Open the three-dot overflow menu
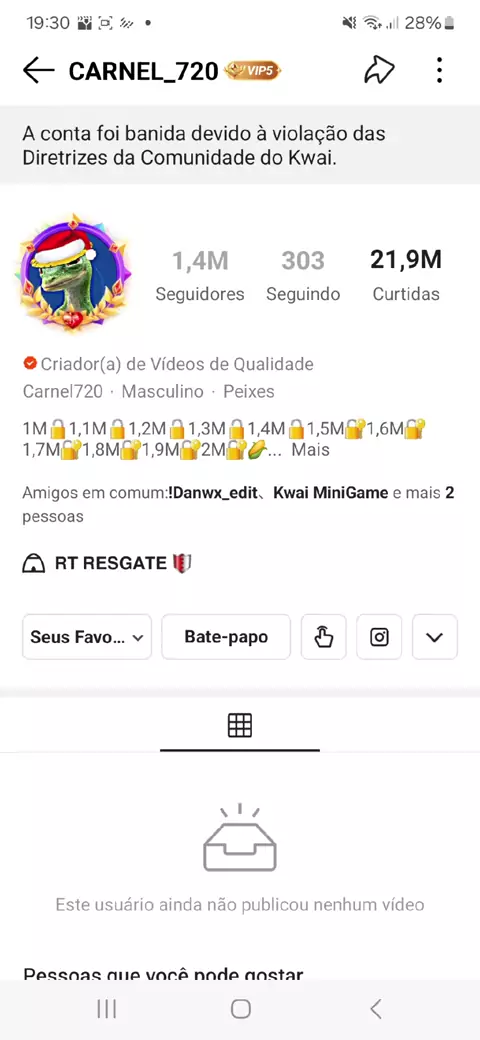 (x=439, y=70)
